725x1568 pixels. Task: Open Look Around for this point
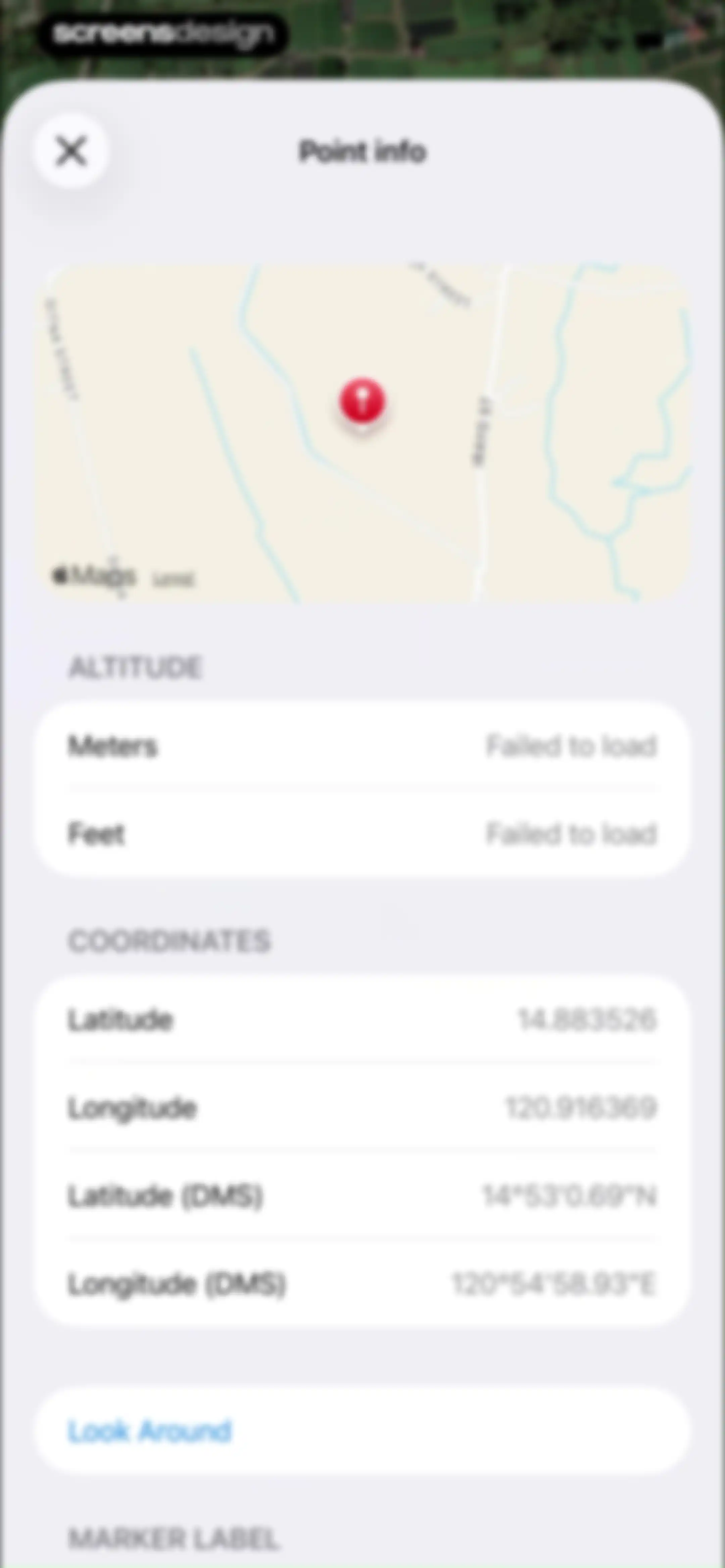pos(363,1430)
